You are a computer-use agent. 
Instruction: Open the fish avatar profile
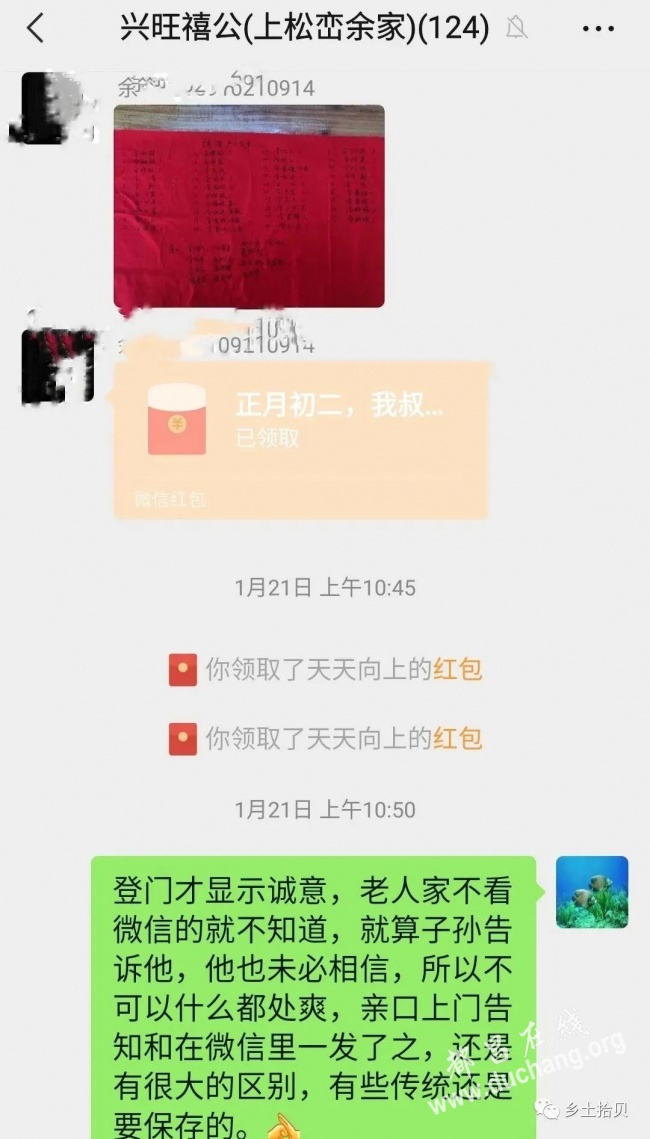[x=592, y=892]
